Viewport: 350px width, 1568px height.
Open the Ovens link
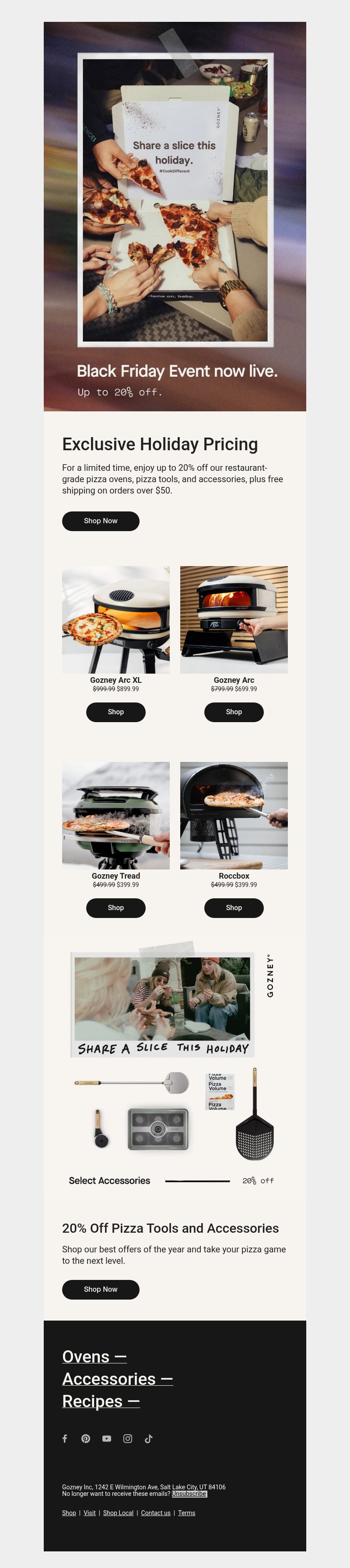[x=94, y=1357]
